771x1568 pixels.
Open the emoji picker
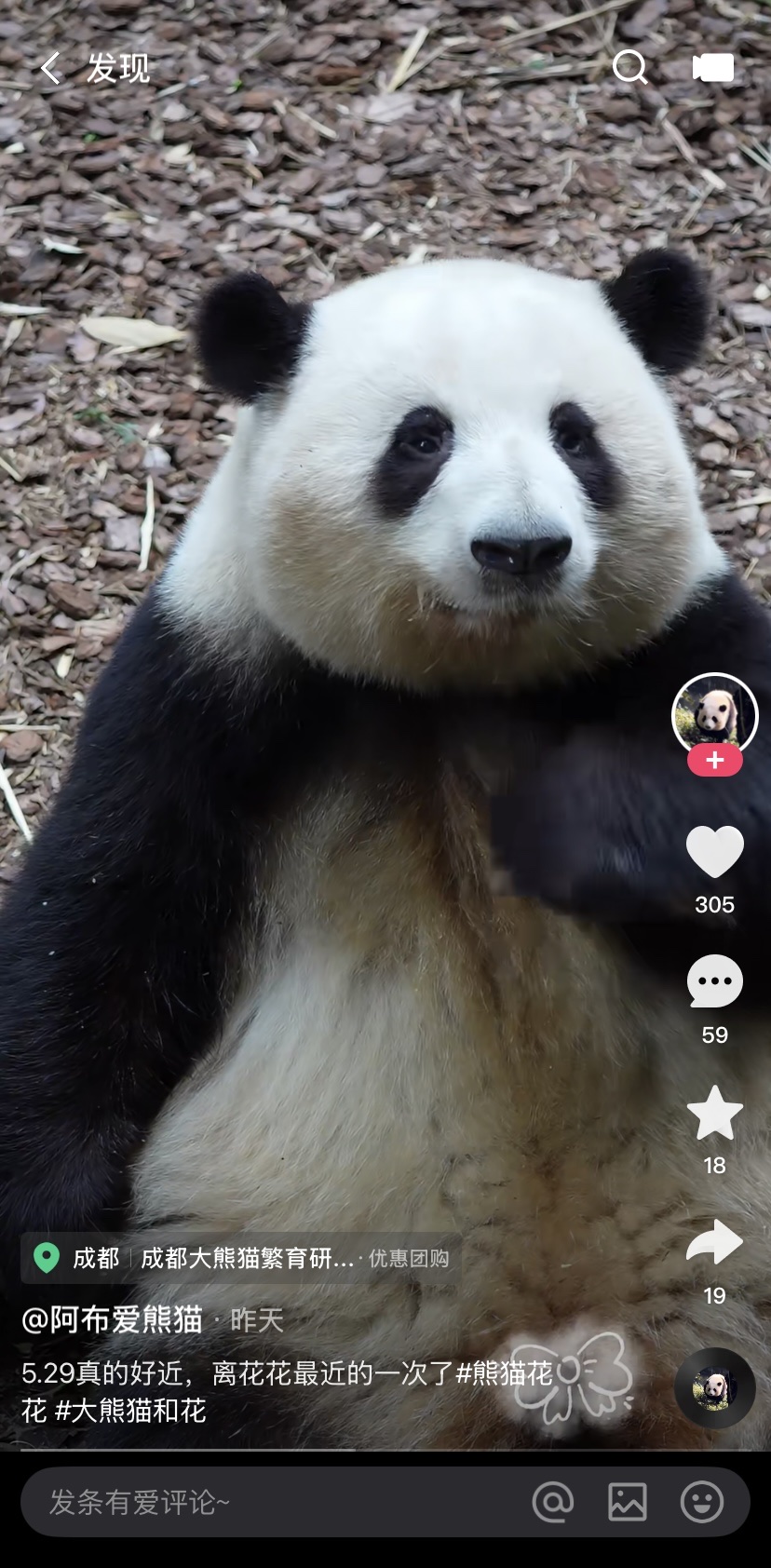click(701, 1502)
